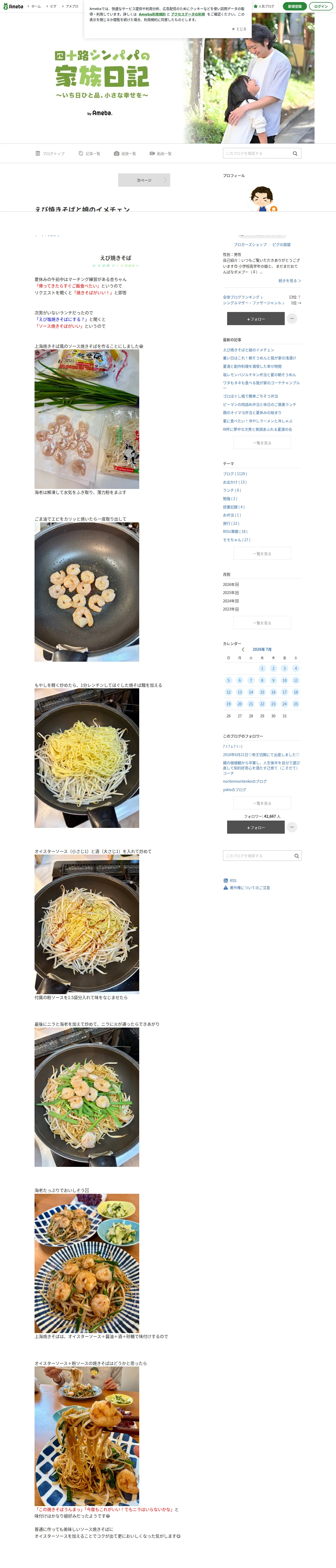The height and width of the screenshot is (1568, 336).
Task: Select July 15 in the calendar
Action: tap(262, 692)
